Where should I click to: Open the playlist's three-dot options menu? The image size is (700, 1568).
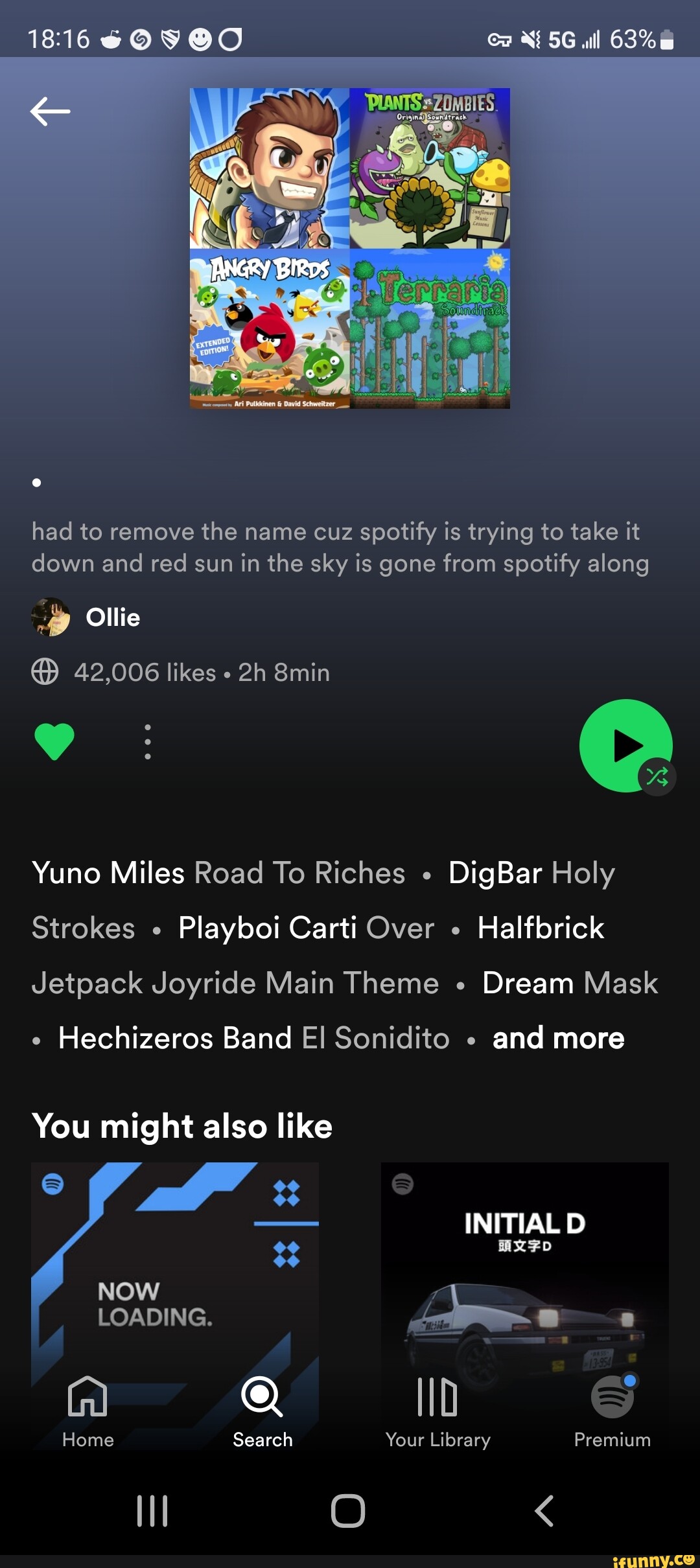pos(148,742)
